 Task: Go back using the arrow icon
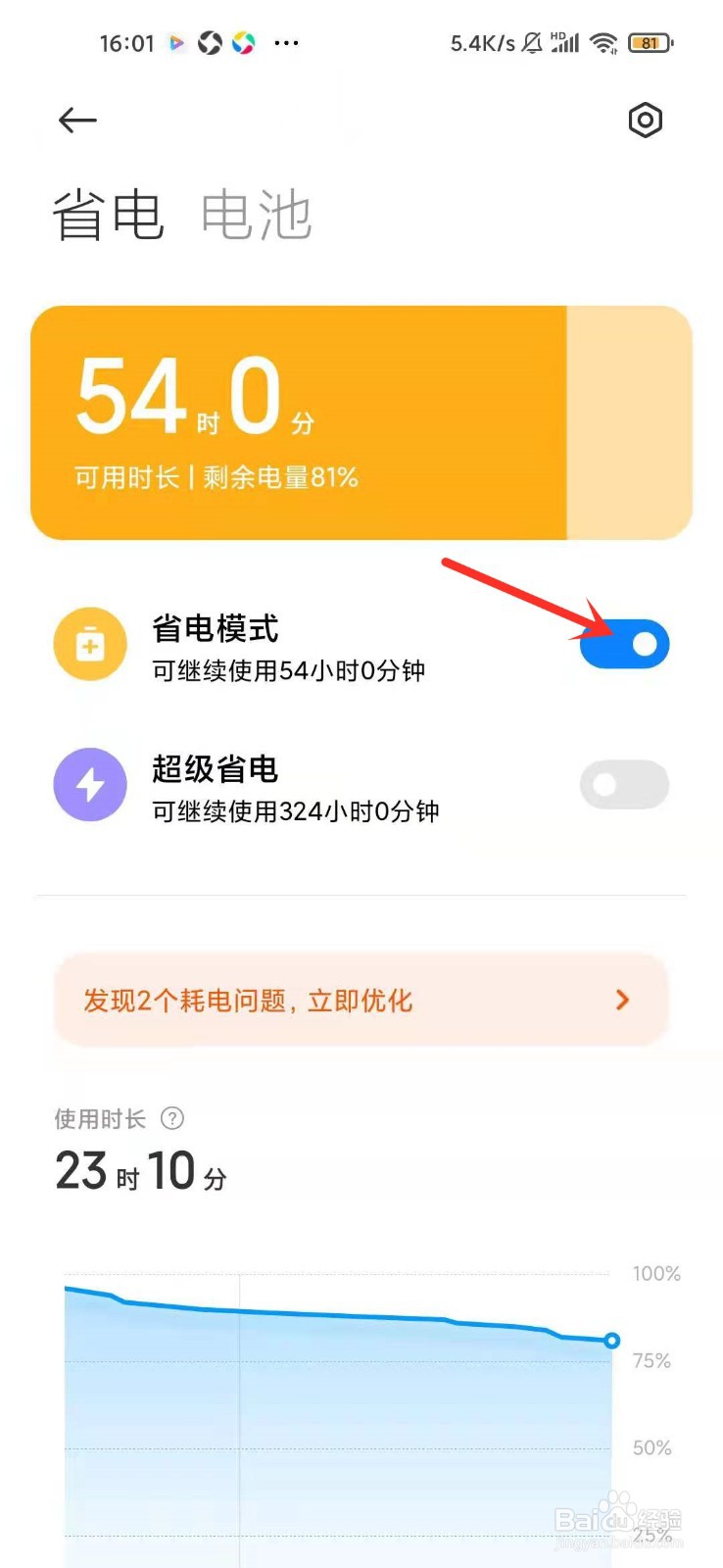77,120
